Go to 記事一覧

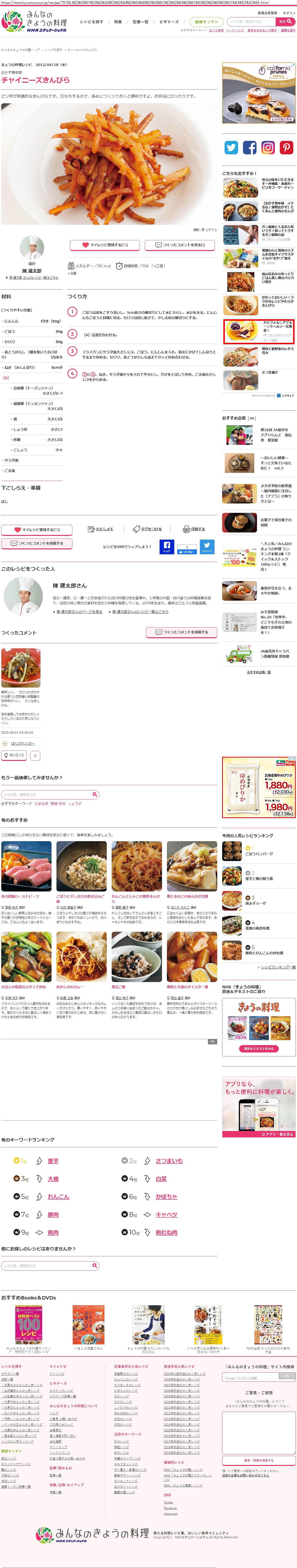[x=141, y=22]
